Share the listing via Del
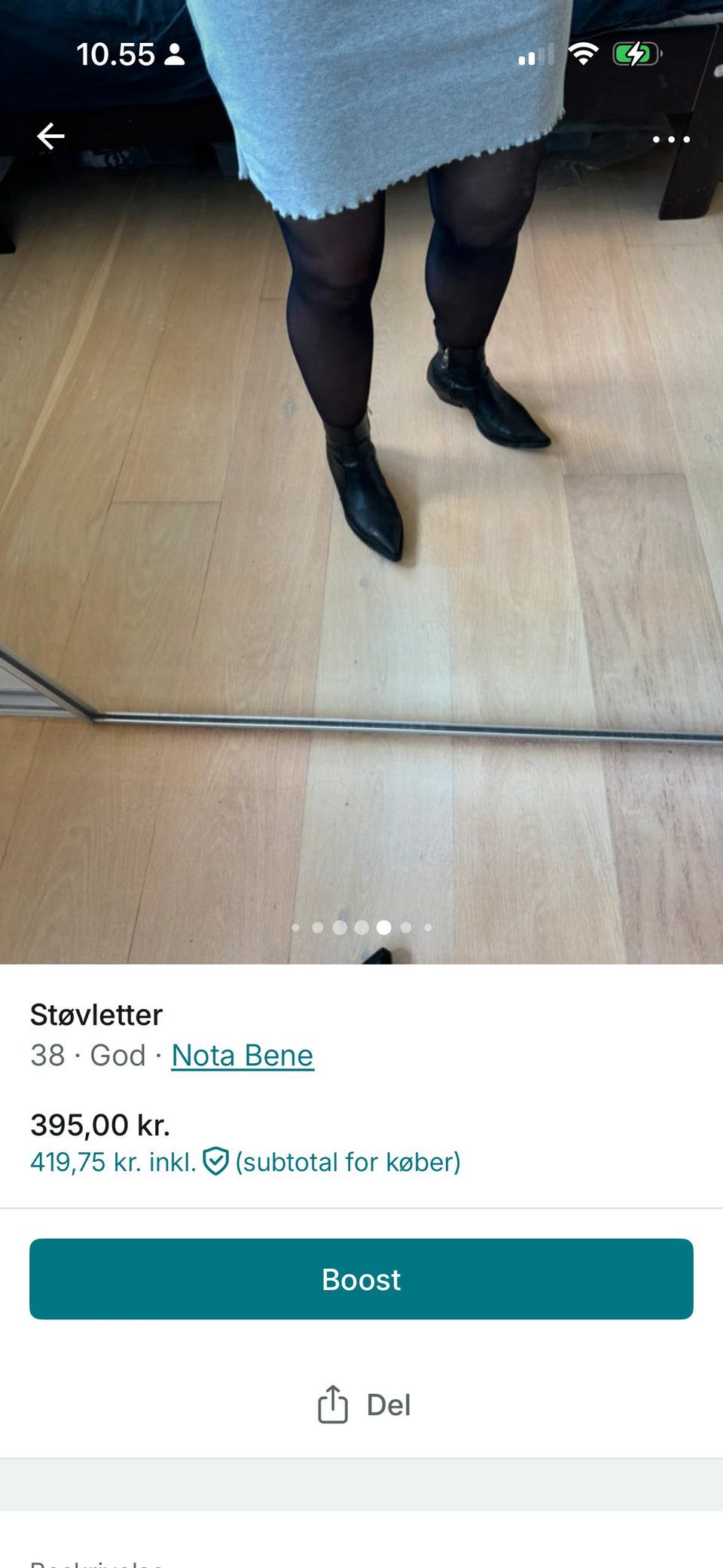This screenshot has height=1568, width=723. [364, 1405]
